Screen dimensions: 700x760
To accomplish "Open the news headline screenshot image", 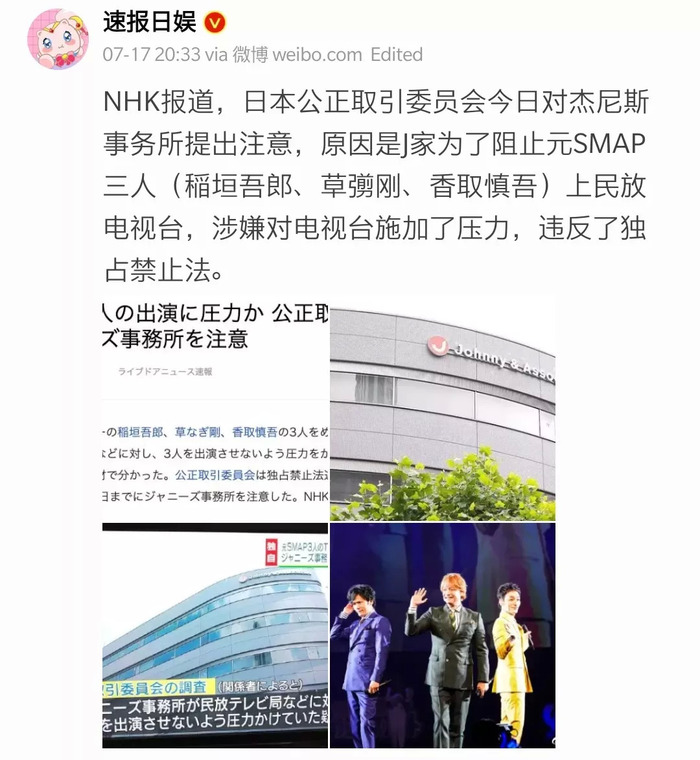I will 215,408.
